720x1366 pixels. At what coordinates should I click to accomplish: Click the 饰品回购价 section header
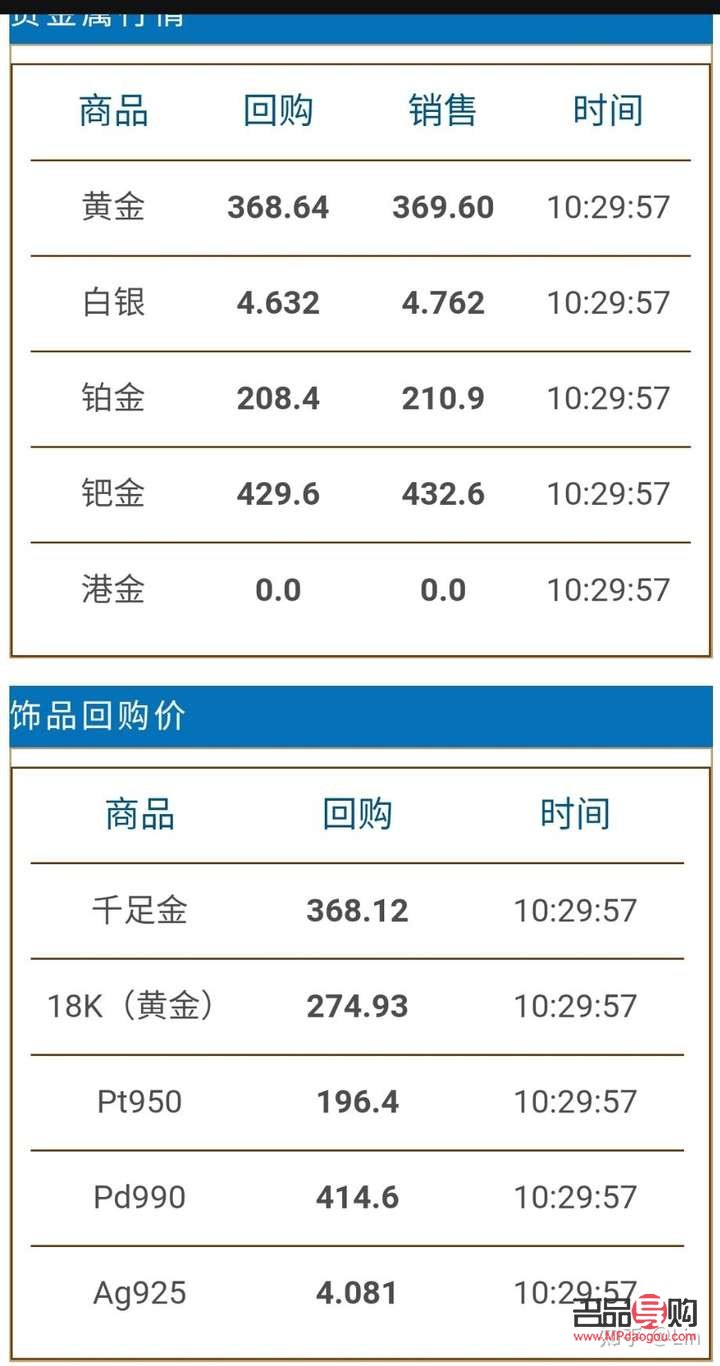[93, 715]
